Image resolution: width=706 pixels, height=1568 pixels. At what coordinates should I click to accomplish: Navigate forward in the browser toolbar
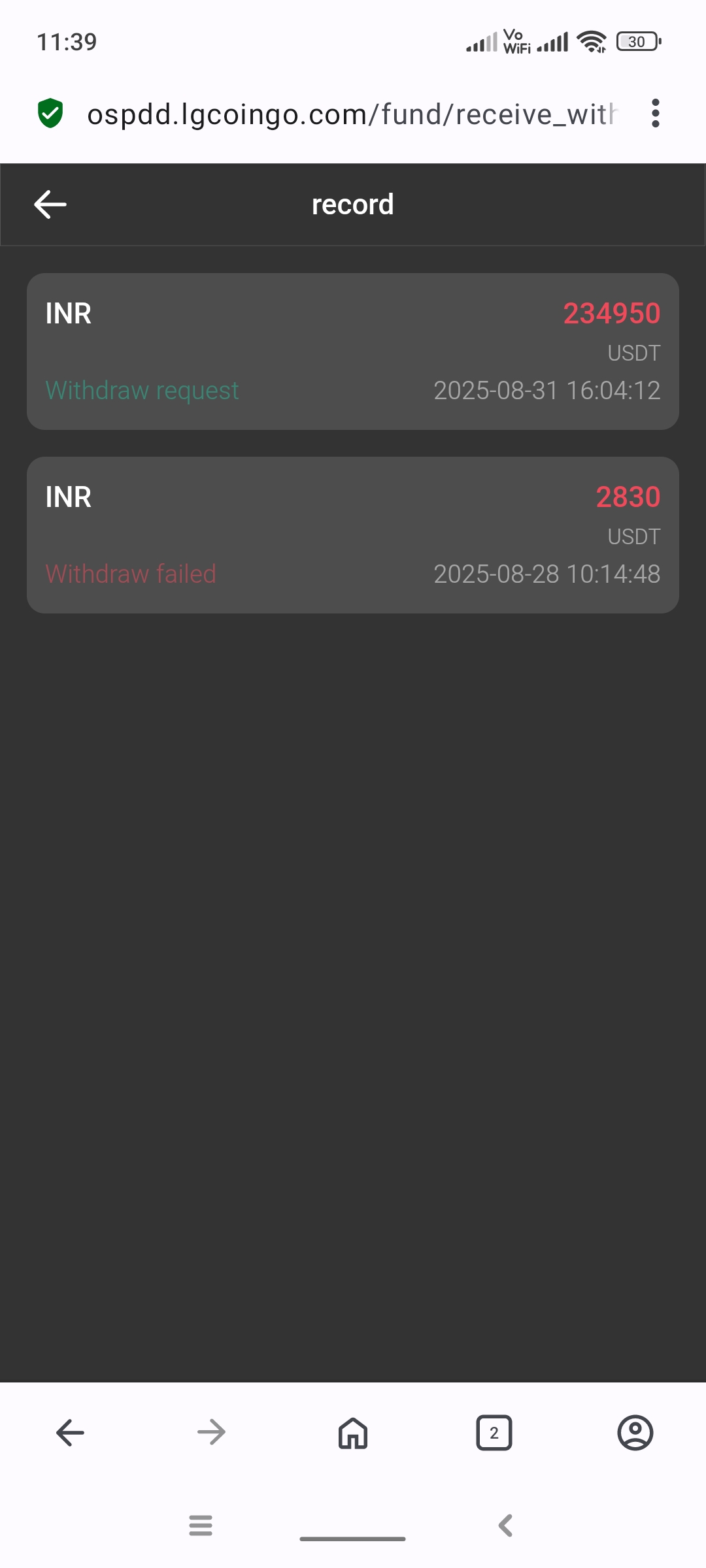(x=211, y=1433)
